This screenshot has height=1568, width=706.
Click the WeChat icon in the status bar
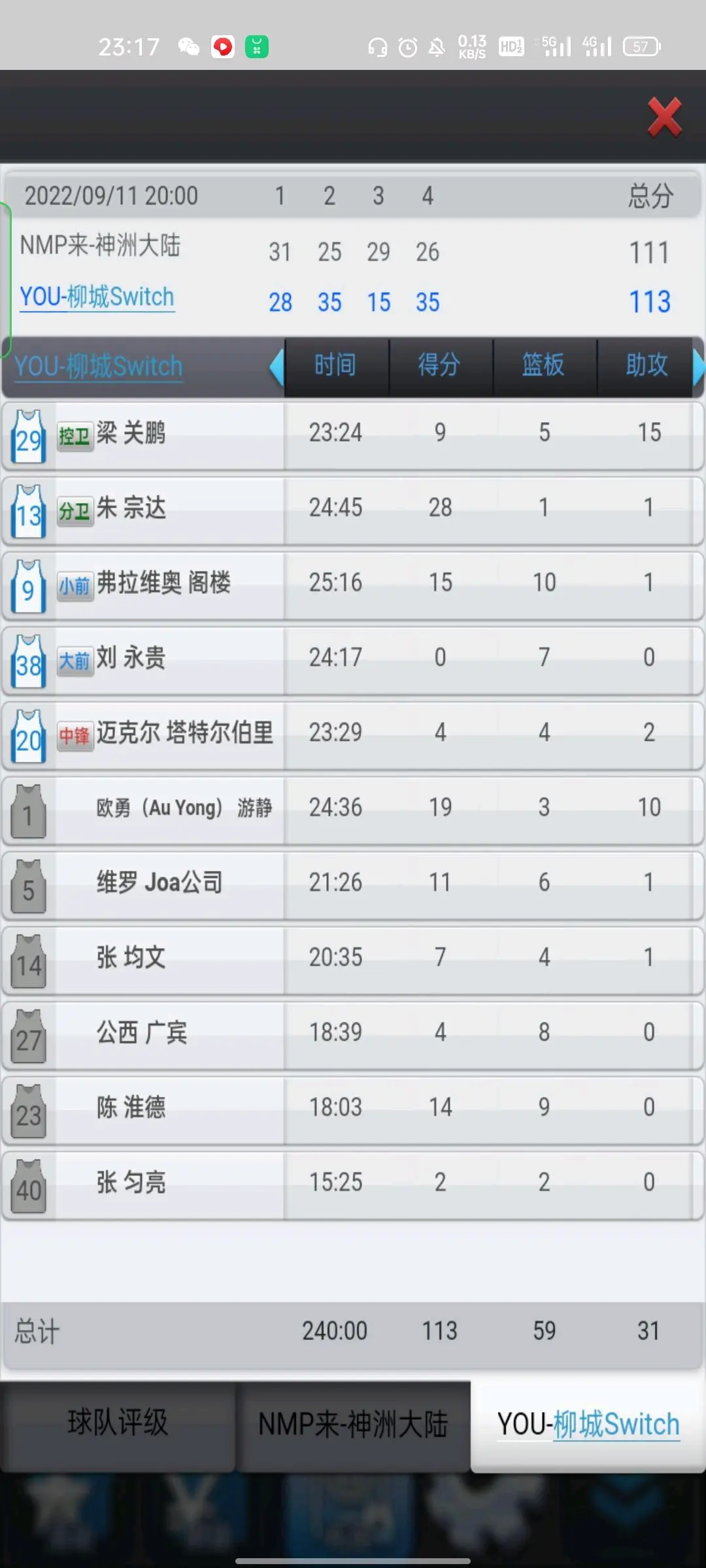[x=187, y=46]
